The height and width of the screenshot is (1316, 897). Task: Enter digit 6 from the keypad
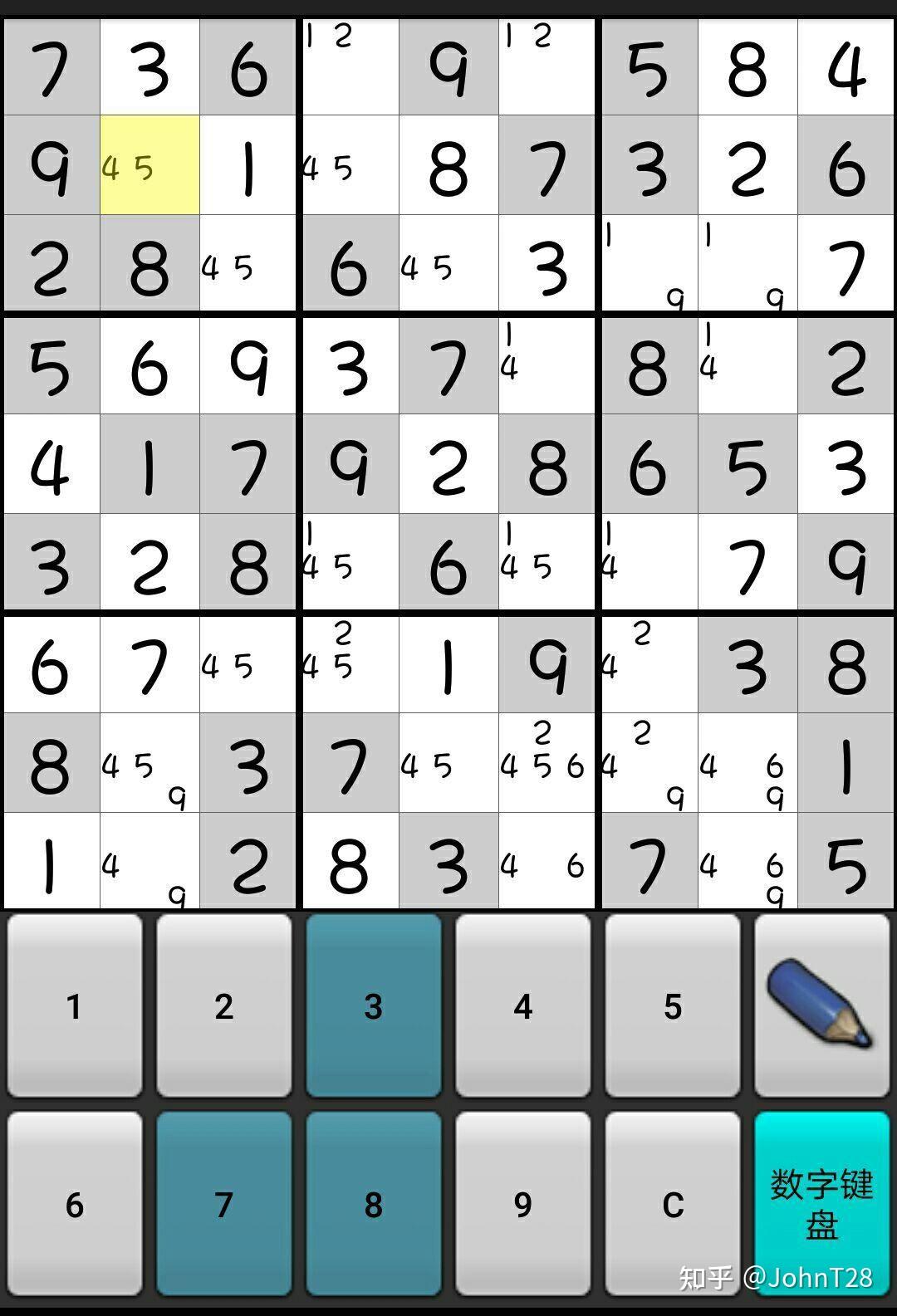pyautogui.click(x=75, y=1203)
